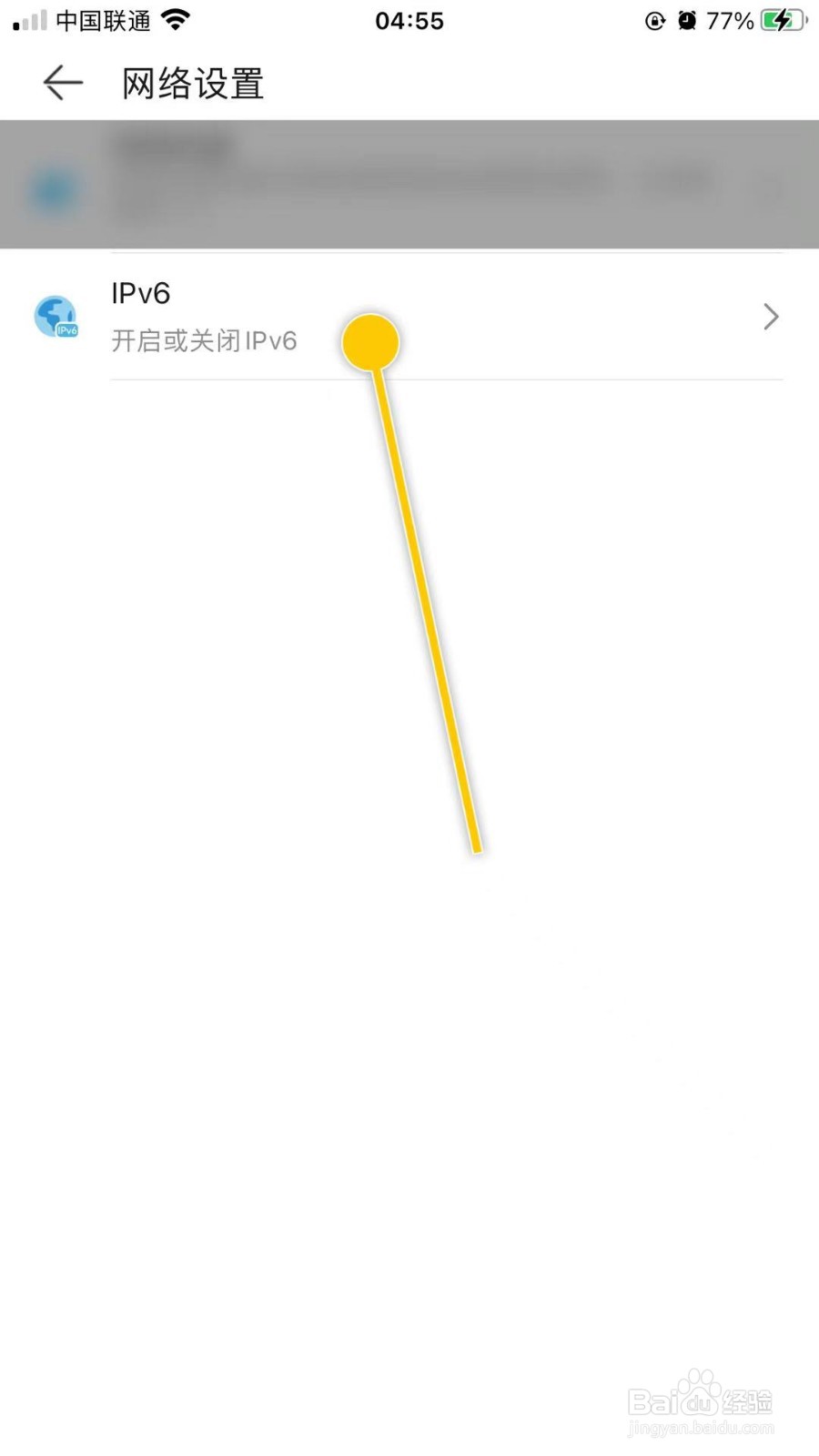Click the yellow pointer annotation circle
Viewport: 819px width, 1456px height.
point(371,341)
